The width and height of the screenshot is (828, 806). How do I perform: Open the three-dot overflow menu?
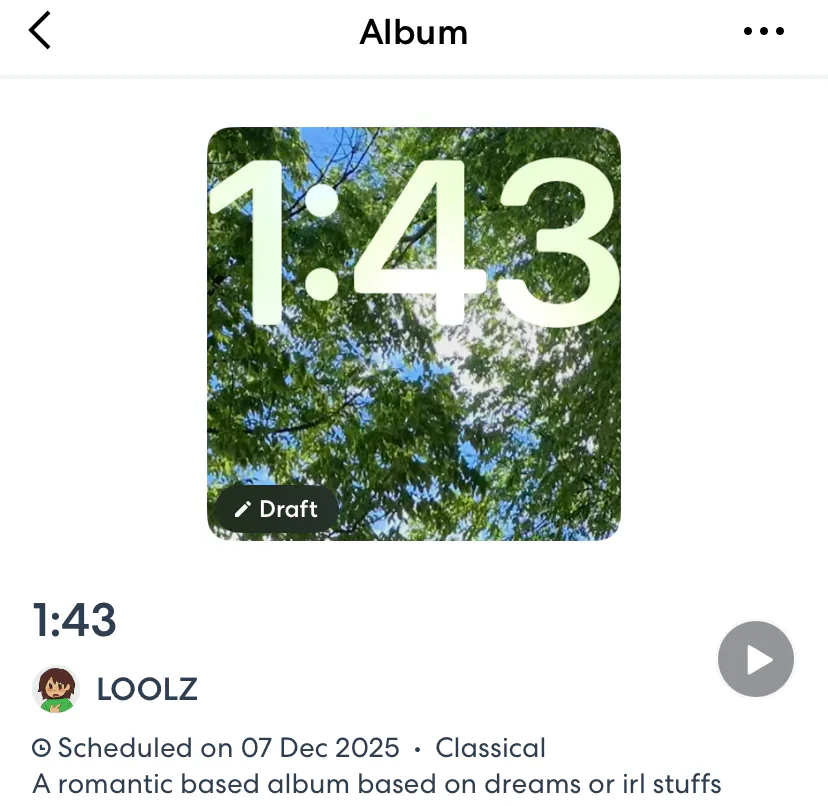click(764, 31)
